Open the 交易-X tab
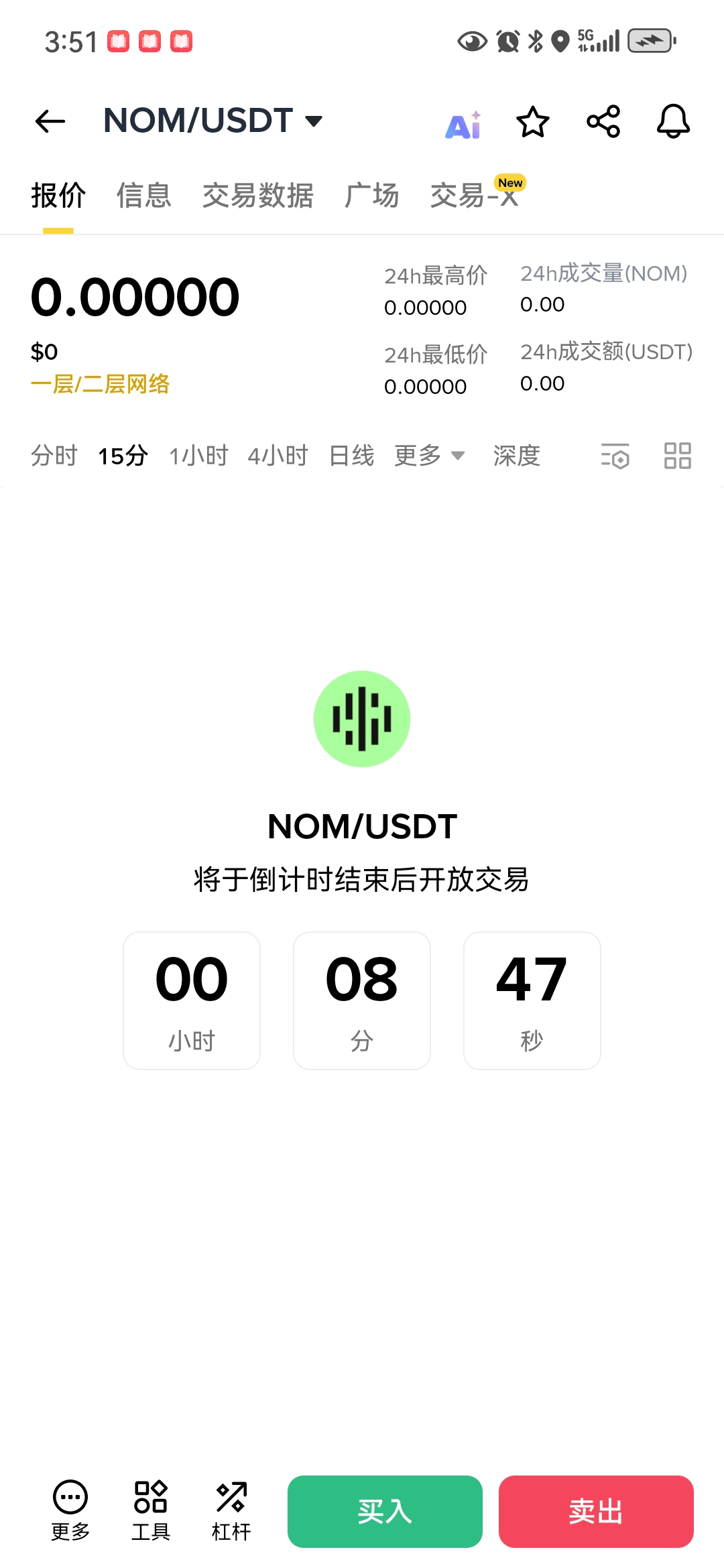The width and height of the screenshot is (724, 1568). point(475,196)
